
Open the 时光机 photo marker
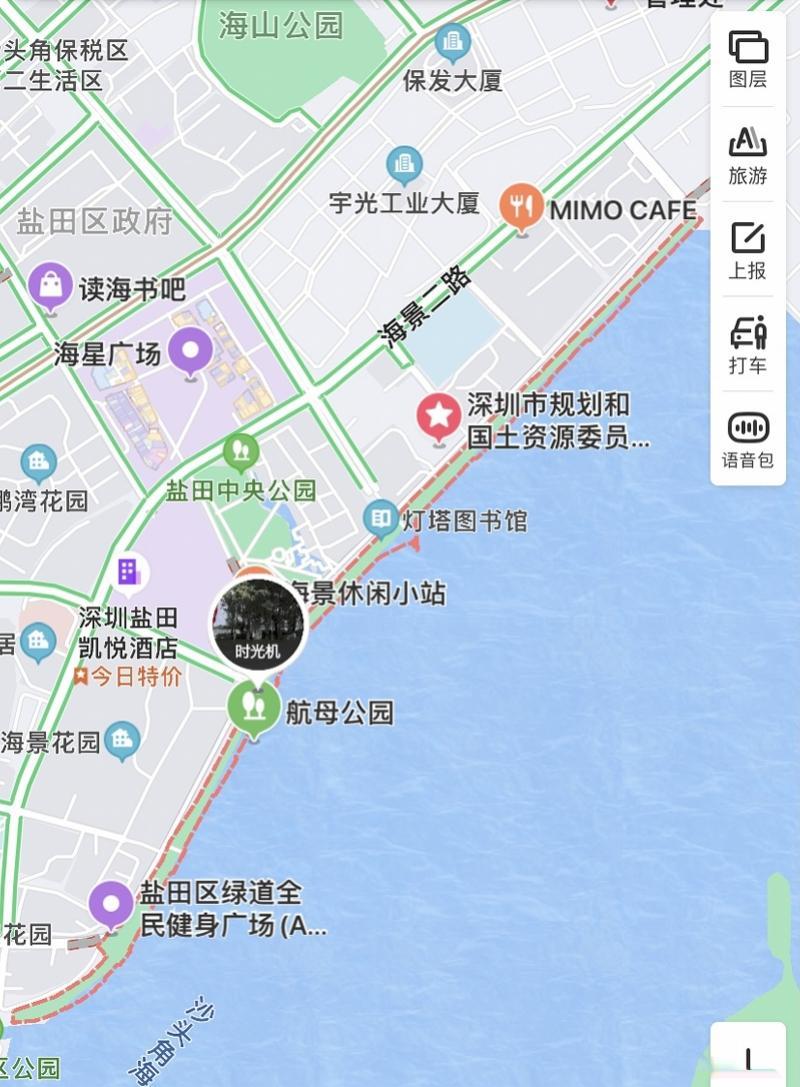pyautogui.click(x=258, y=625)
